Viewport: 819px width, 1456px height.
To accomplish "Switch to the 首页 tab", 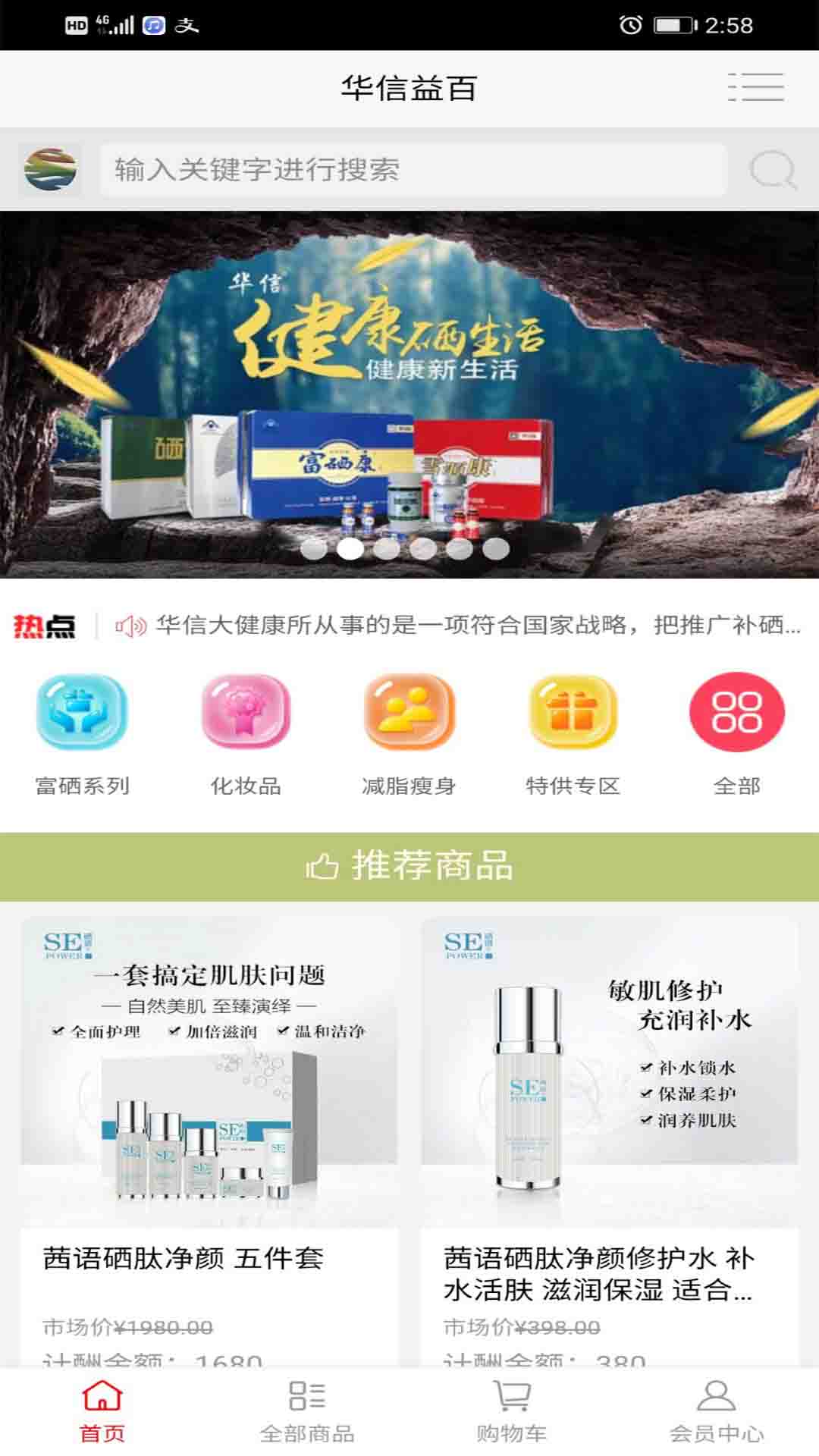I will (102, 1412).
